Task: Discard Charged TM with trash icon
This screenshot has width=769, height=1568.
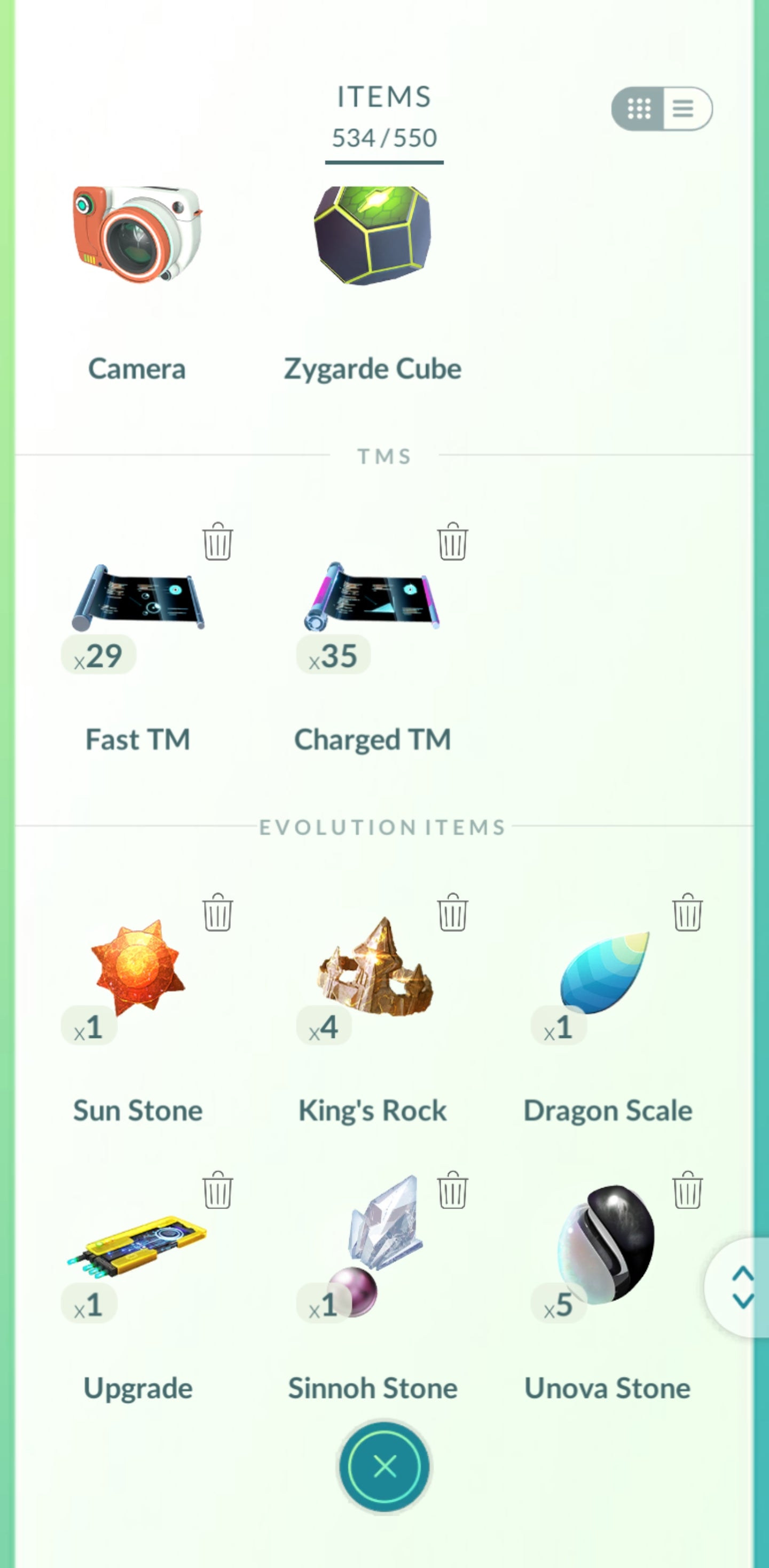Action: pyautogui.click(x=452, y=541)
